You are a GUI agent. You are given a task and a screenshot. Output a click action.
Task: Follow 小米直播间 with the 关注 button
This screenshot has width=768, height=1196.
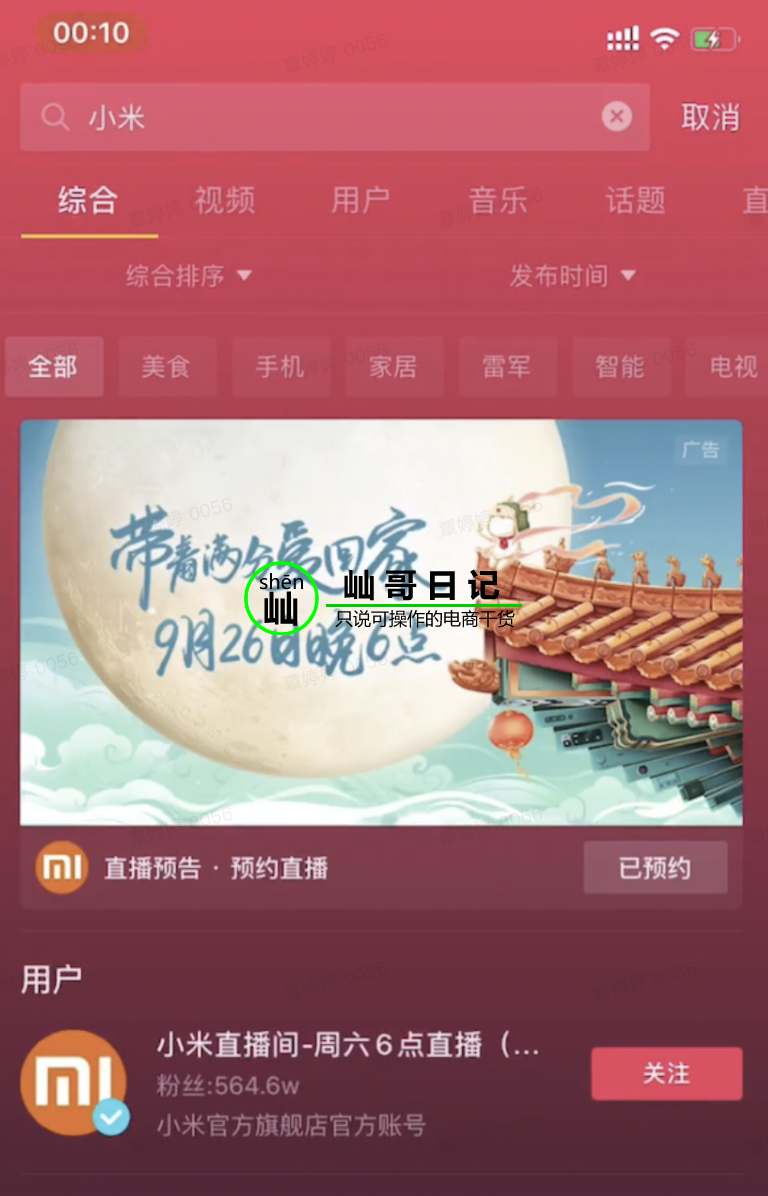pos(666,1074)
